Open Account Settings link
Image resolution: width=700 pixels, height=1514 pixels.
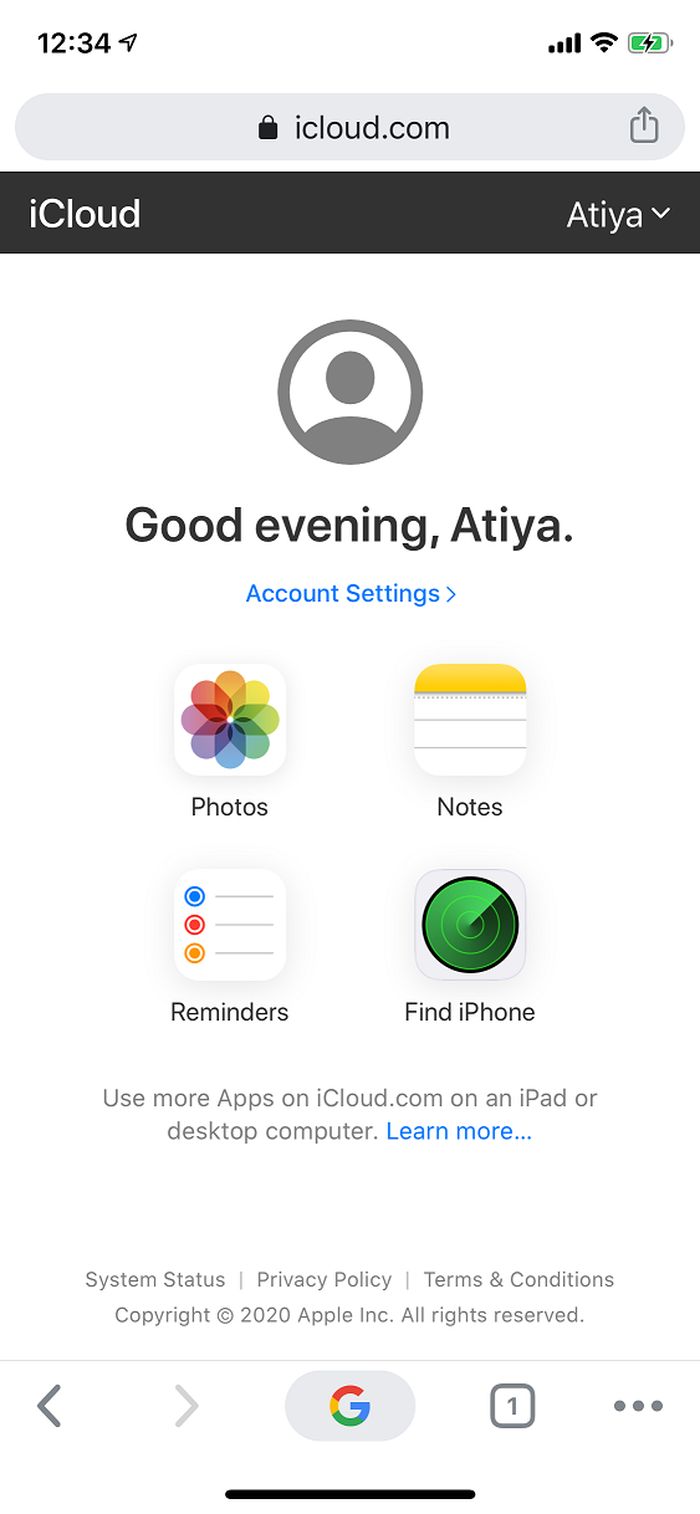351,593
